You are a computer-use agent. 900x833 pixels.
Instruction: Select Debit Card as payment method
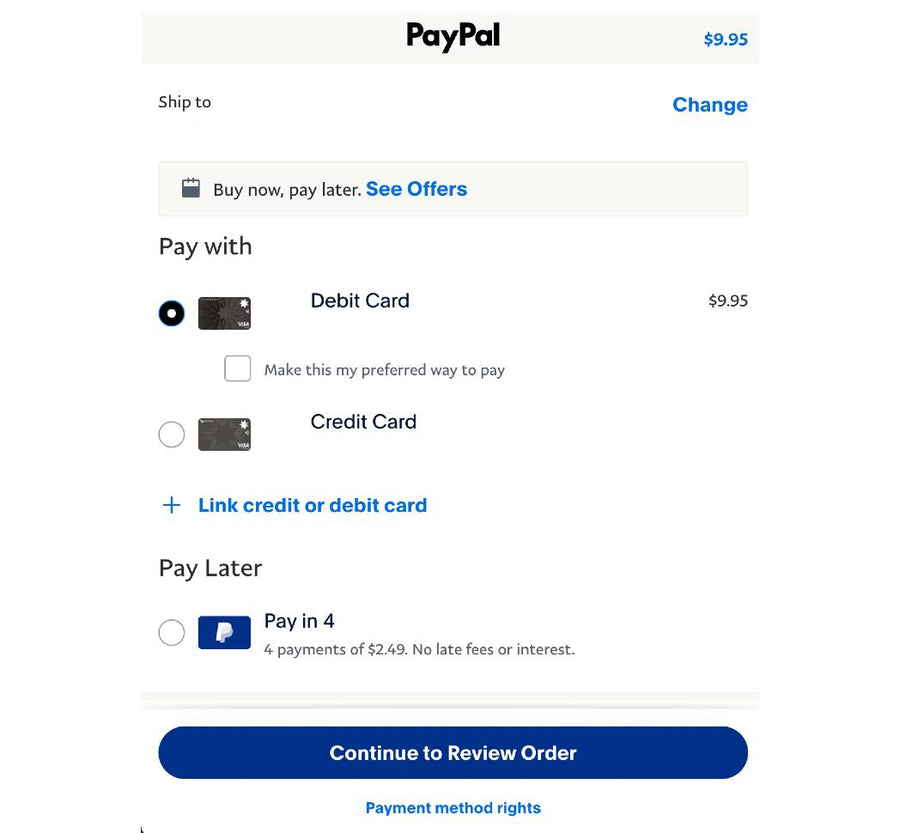(x=172, y=313)
